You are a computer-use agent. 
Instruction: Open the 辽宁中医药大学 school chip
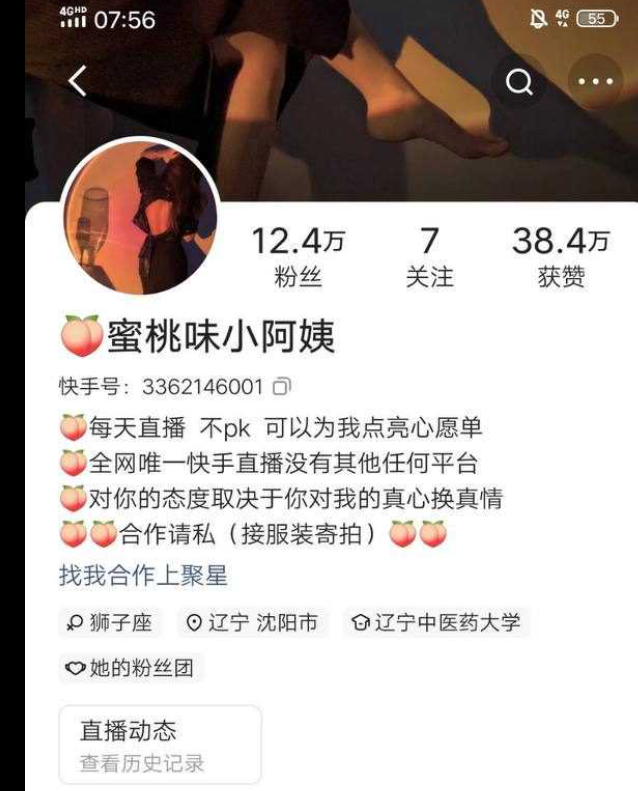[x=436, y=623]
